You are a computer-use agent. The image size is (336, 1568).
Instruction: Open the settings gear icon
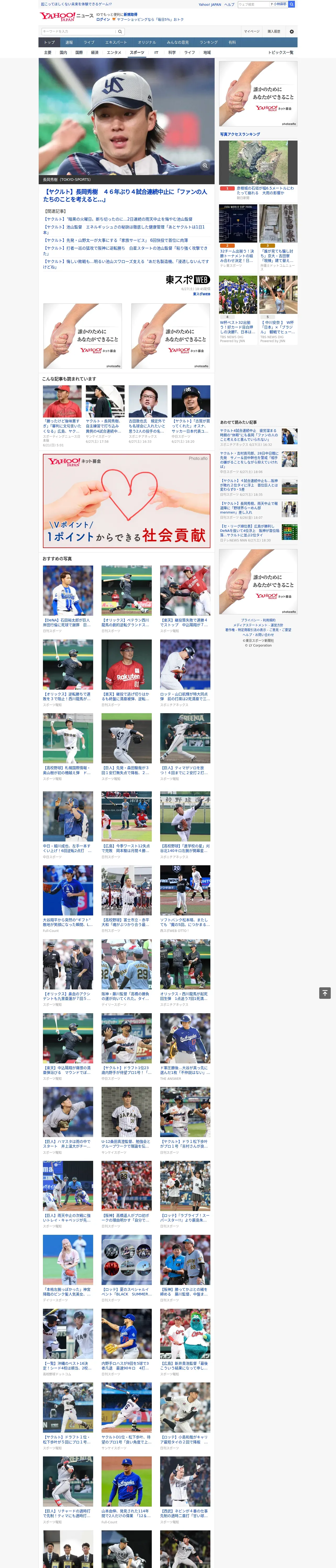[x=292, y=32]
